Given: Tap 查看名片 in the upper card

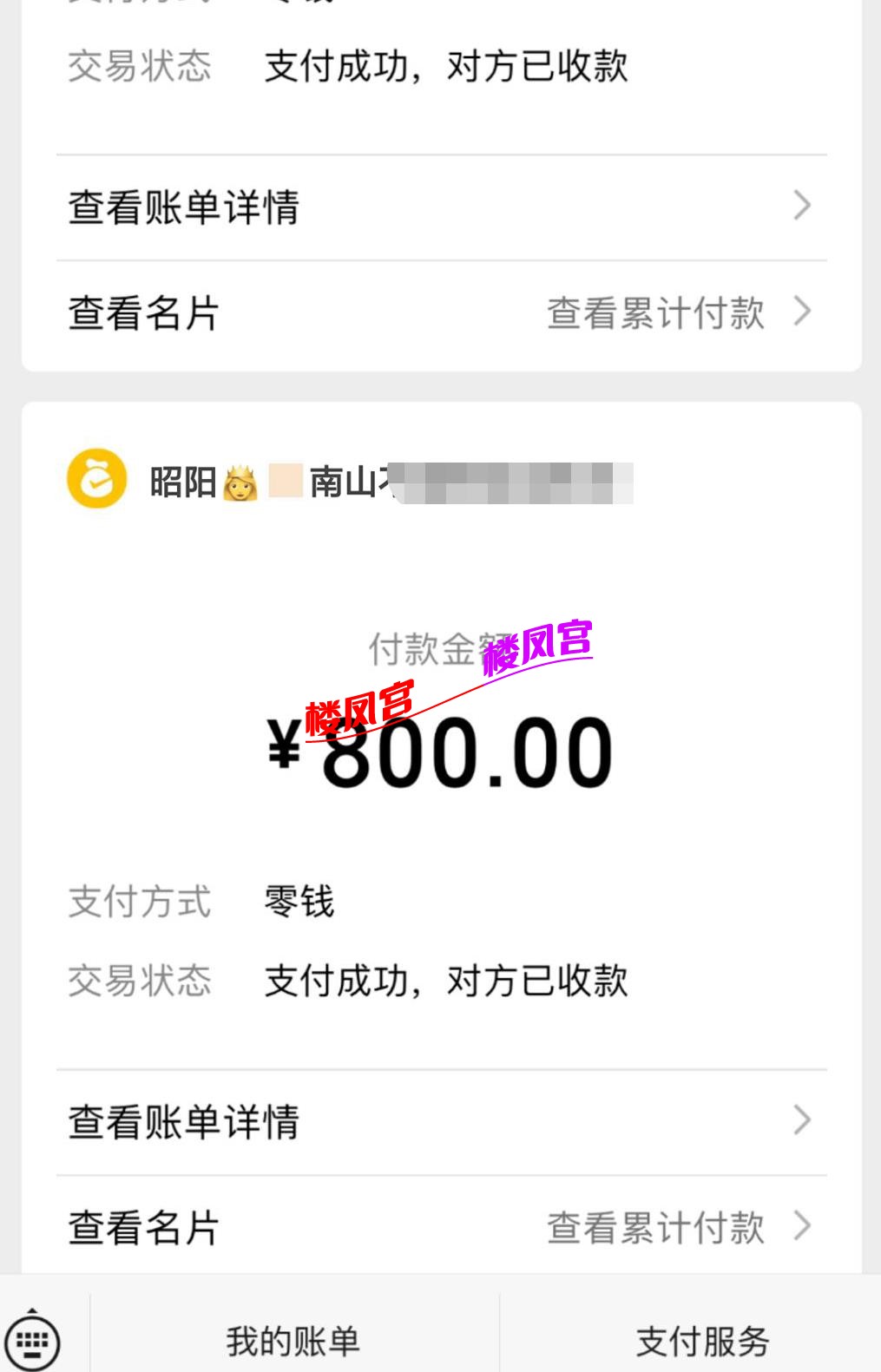Looking at the screenshot, I should tap(143, 312).
